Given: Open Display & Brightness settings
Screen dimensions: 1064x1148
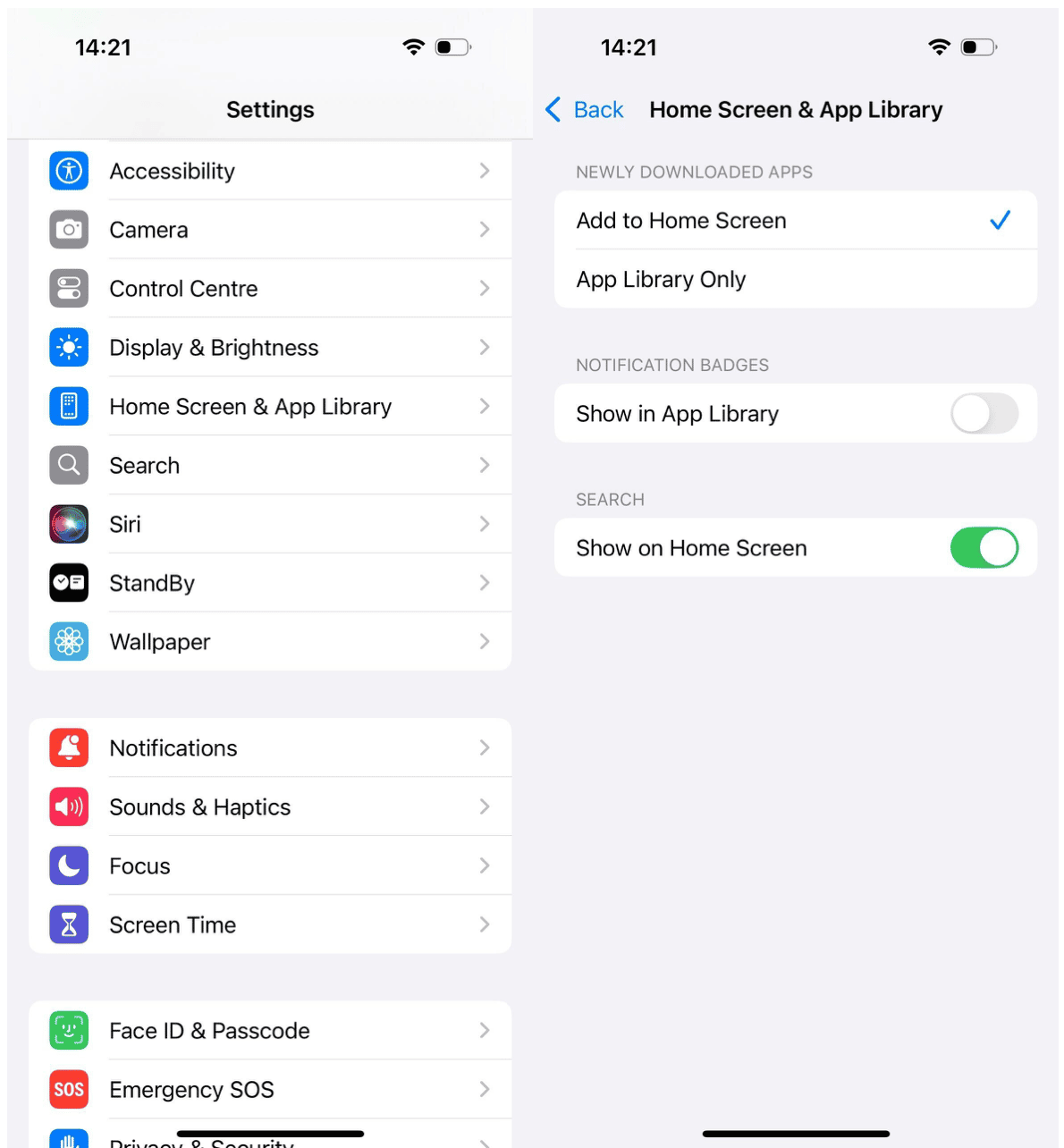Looking at the screenshot, I should pos(270,348).
